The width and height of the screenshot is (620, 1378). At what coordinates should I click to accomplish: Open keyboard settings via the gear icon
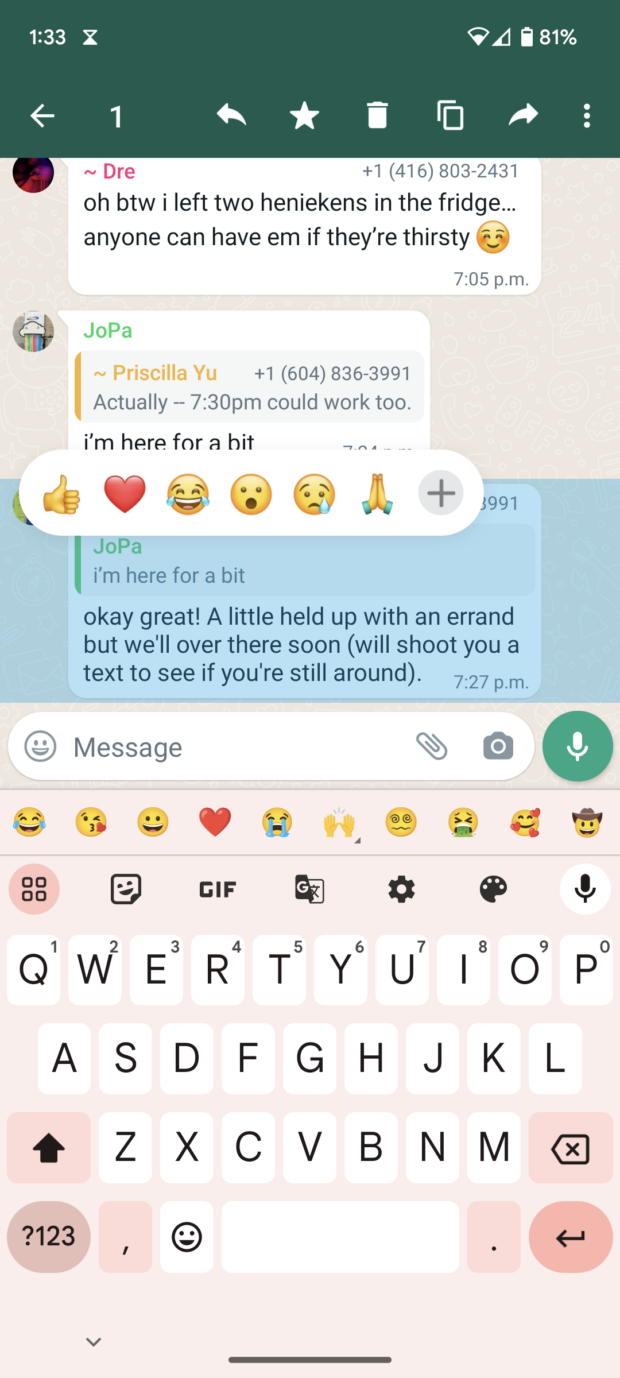(x=401, y=889)
